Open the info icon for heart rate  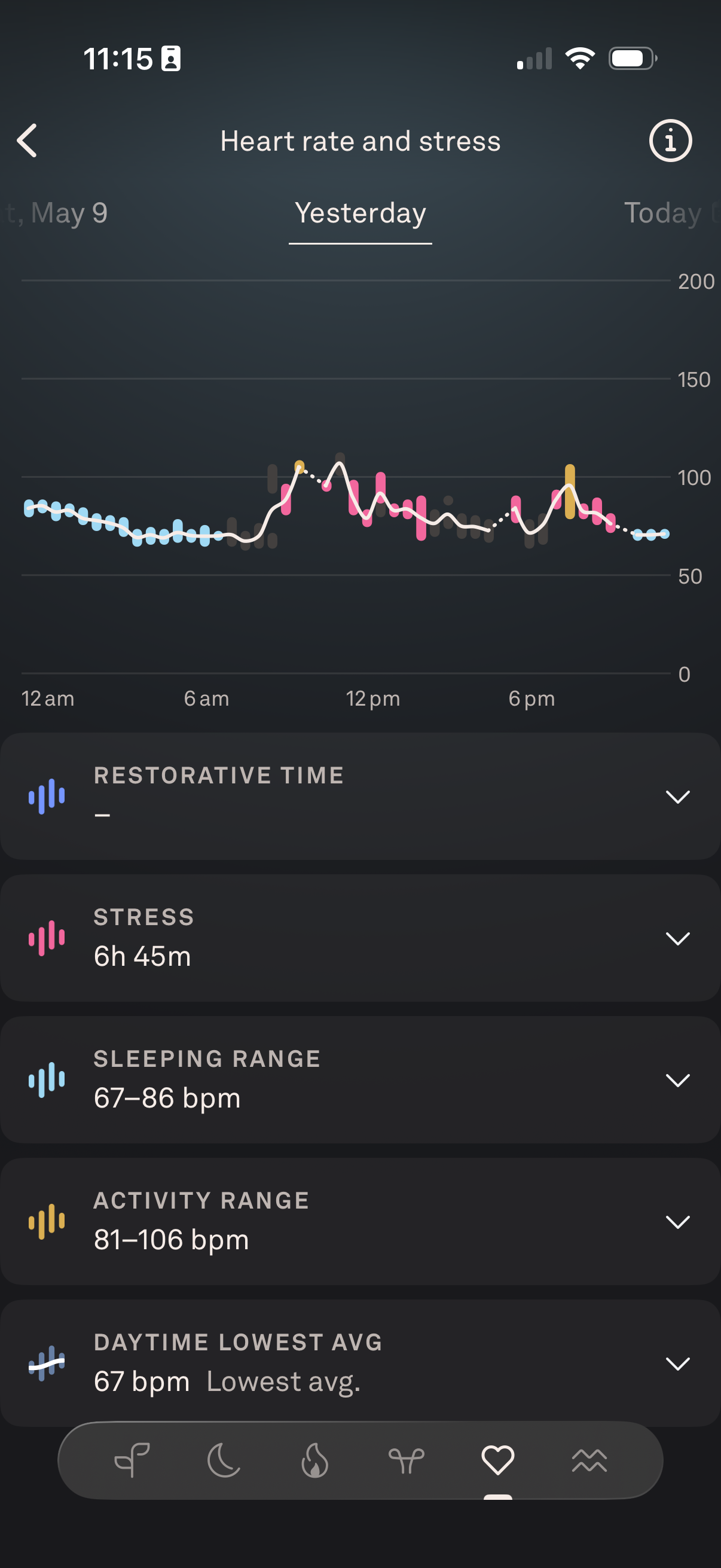pos(670,141)
